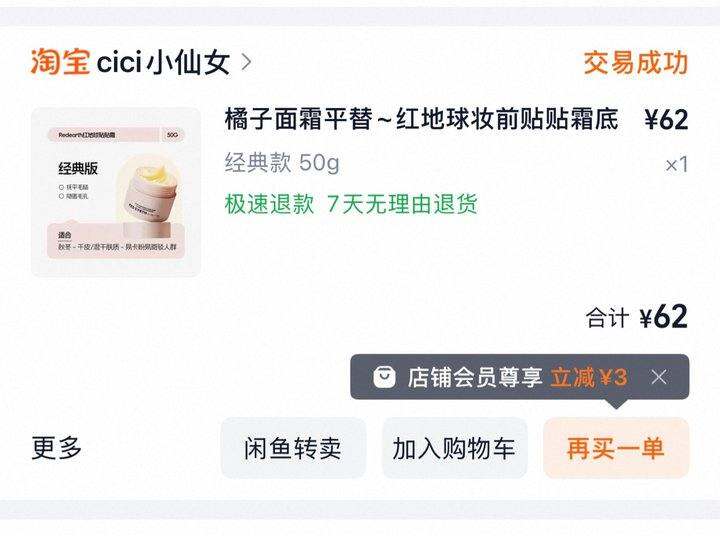Dismiss the 店铺会员尊享 discount tooltip
The height and width of the screenshot is (536, 720).
pos(658,378)
